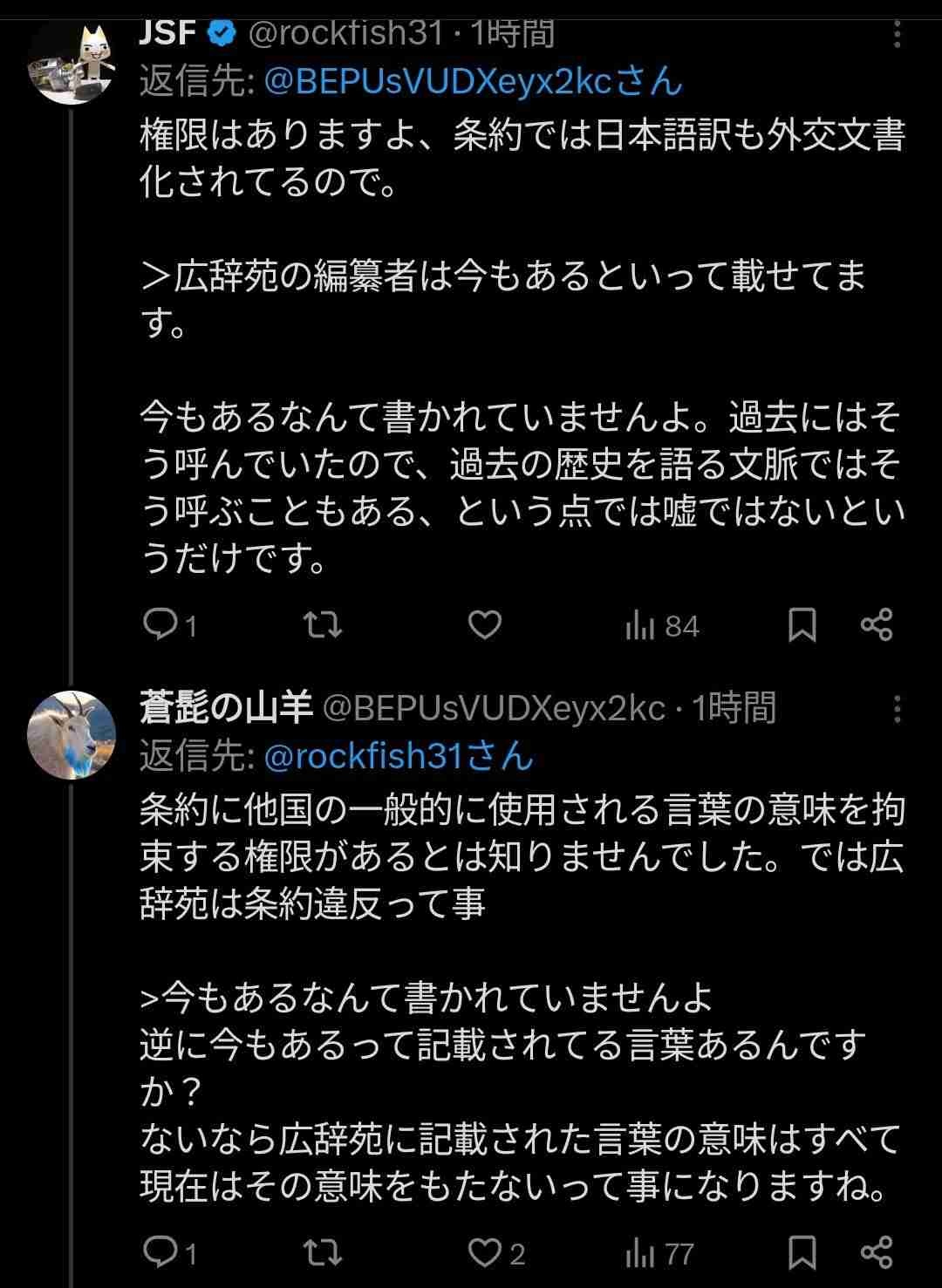This screenshot has height=1288, width=942.
Task: Like 蒼髭の山羊's tweet
Action: pos(485,1252)
